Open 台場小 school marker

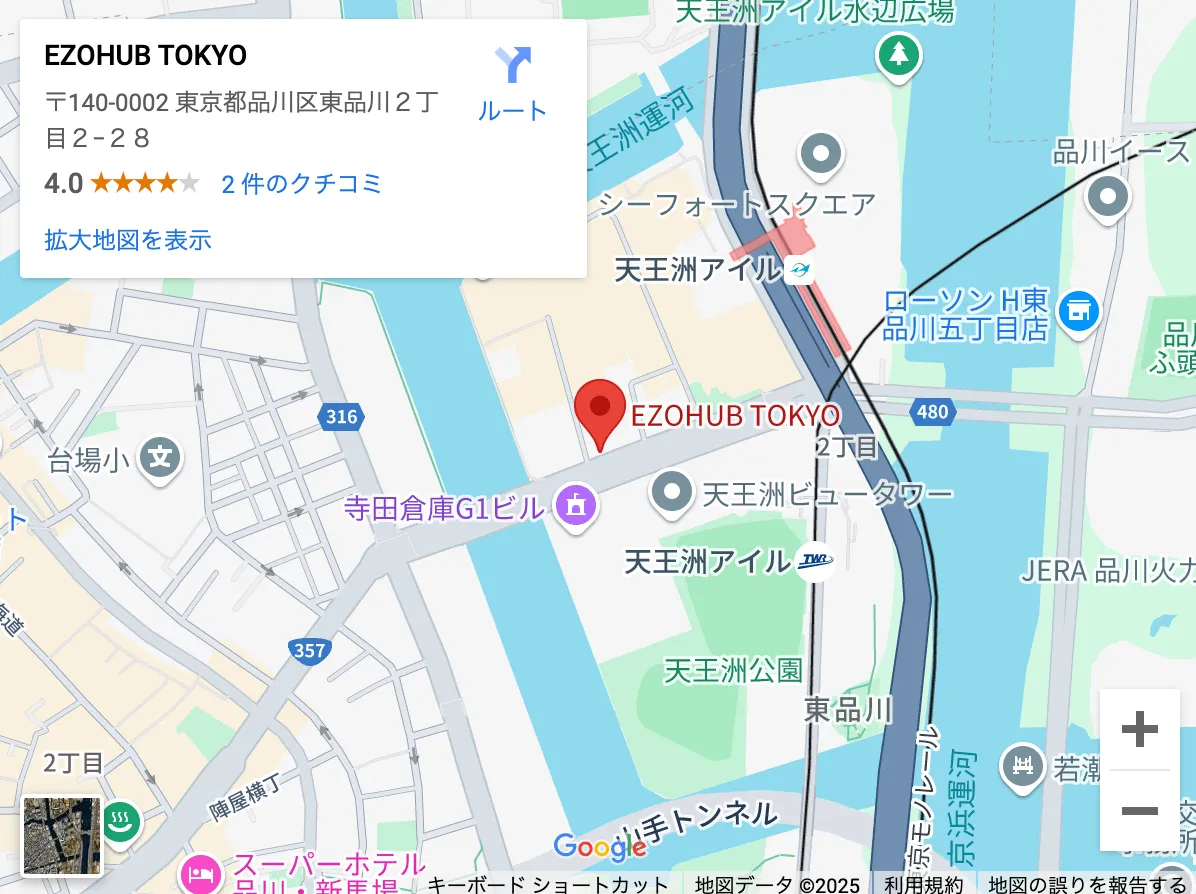[160, 459]
